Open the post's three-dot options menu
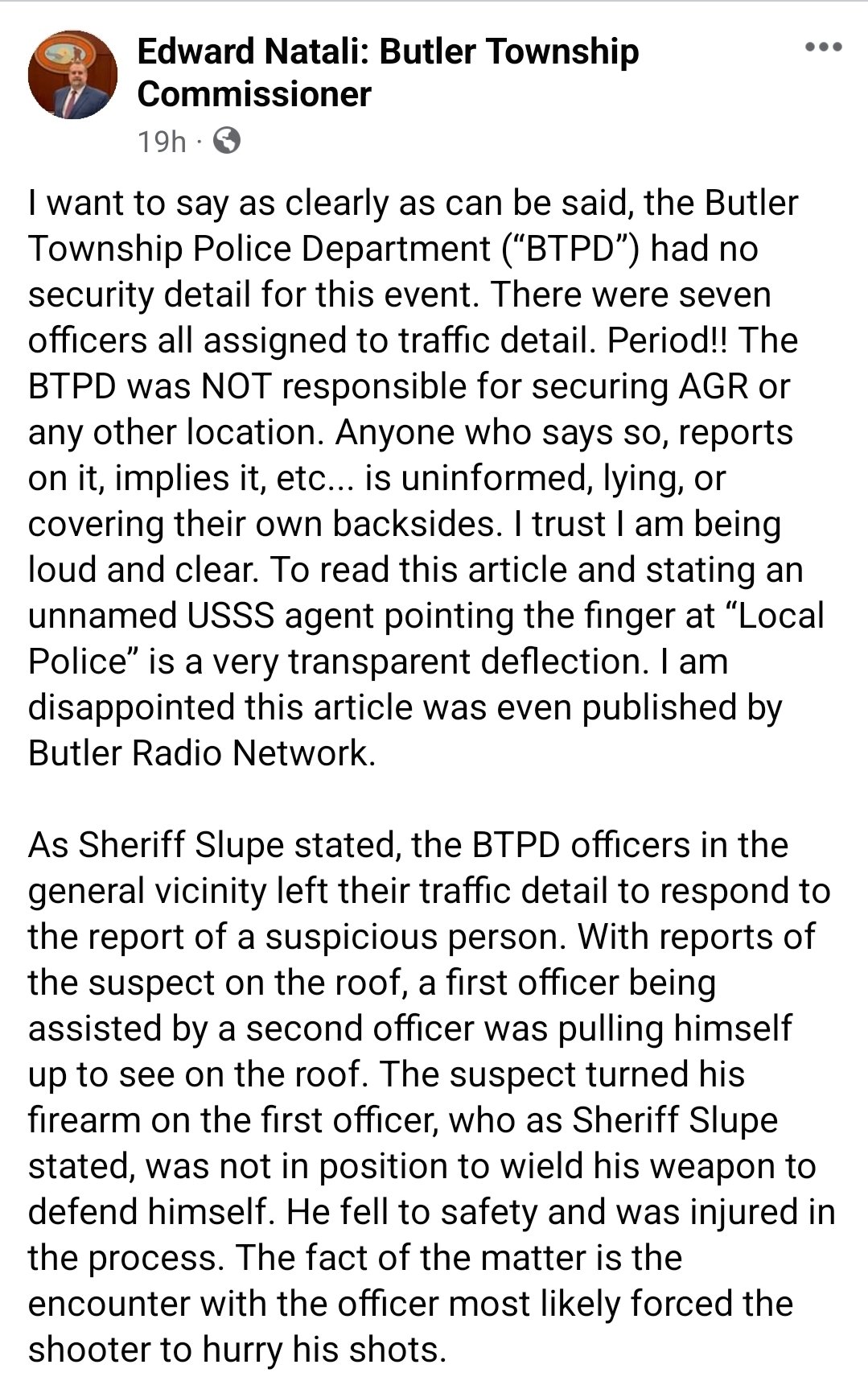Screen dimensions: 868x1381 (x=823, y=47)
